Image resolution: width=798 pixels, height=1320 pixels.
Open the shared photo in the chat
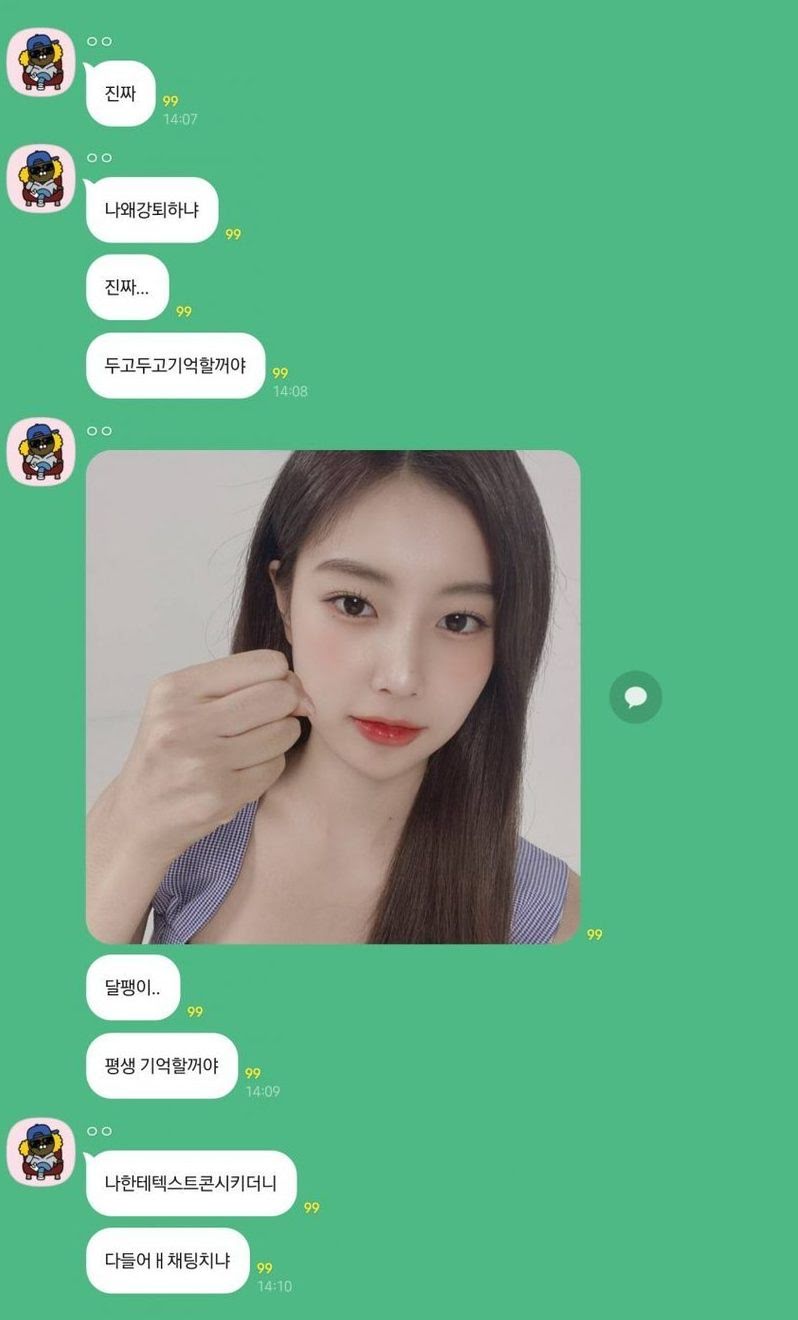(x=333, y=696)
